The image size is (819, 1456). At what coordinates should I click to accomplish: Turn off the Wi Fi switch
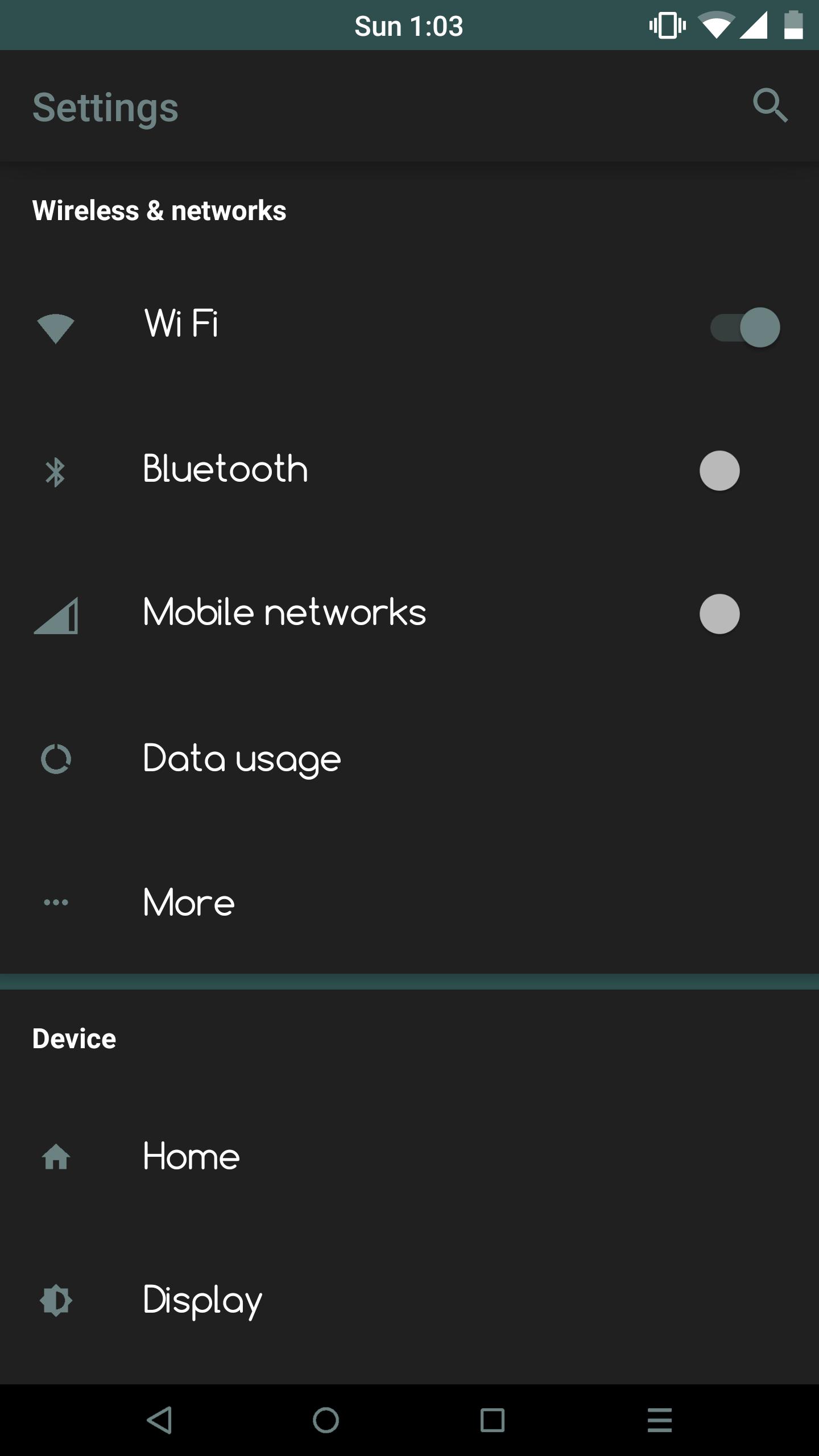coord(745,328)
